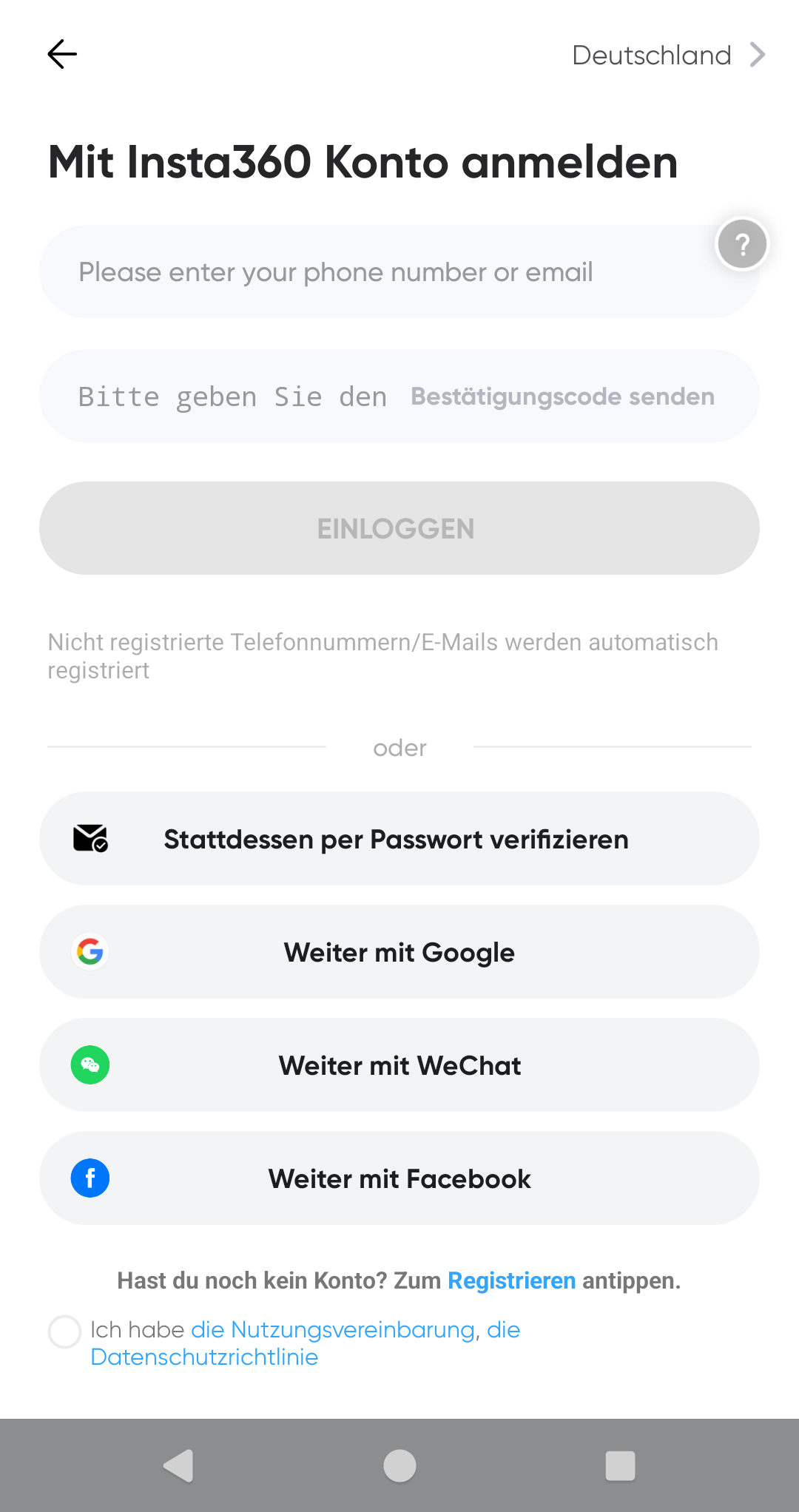Focus the phone number or email field
The image size is (799, 1512).
(370, 272)
